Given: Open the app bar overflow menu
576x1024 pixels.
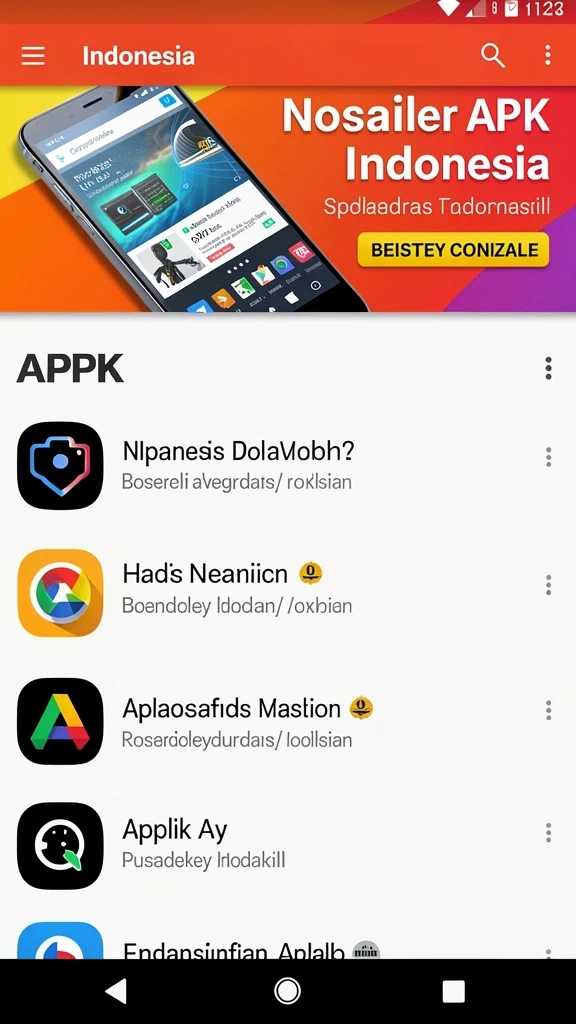Looking at the screenshot, I should (x=548, y=56).
